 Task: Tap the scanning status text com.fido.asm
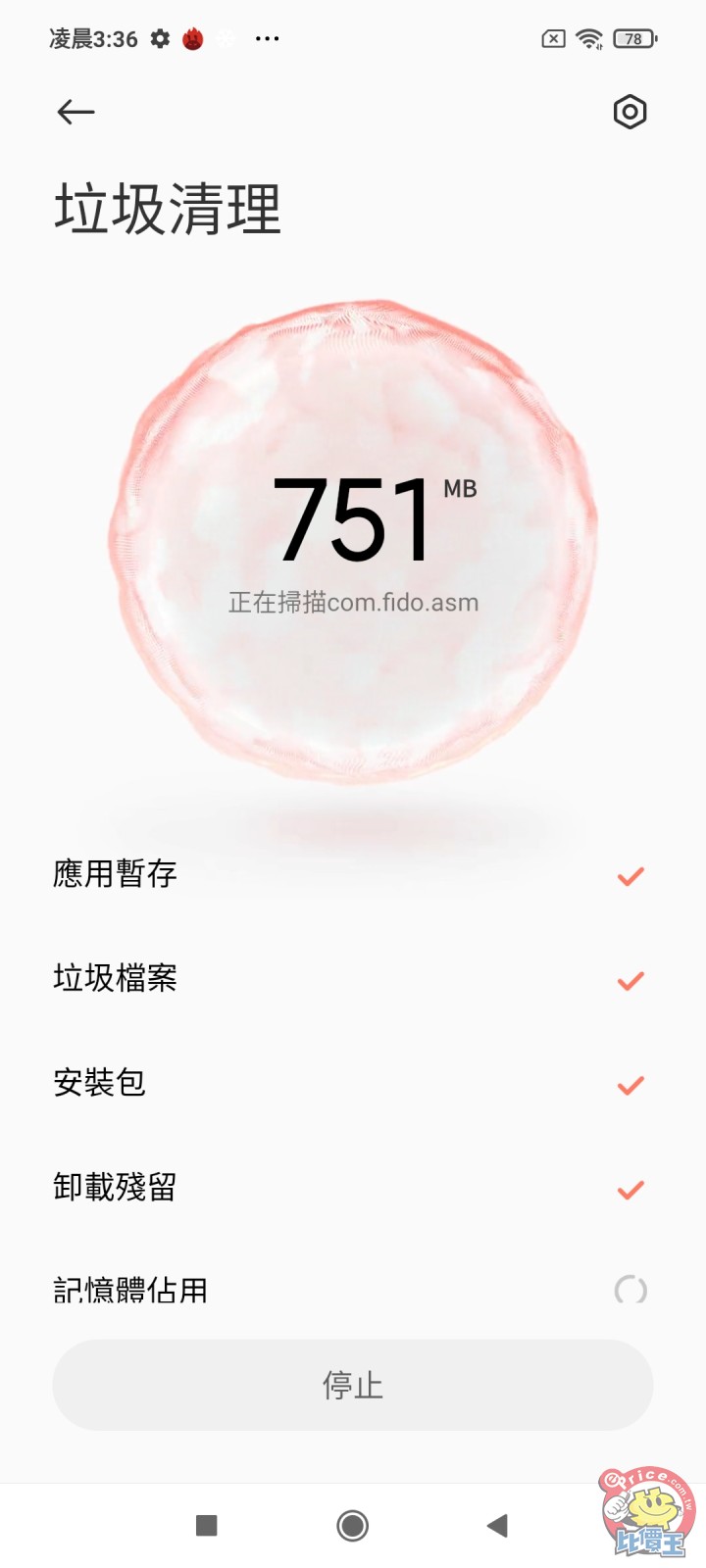353,602
